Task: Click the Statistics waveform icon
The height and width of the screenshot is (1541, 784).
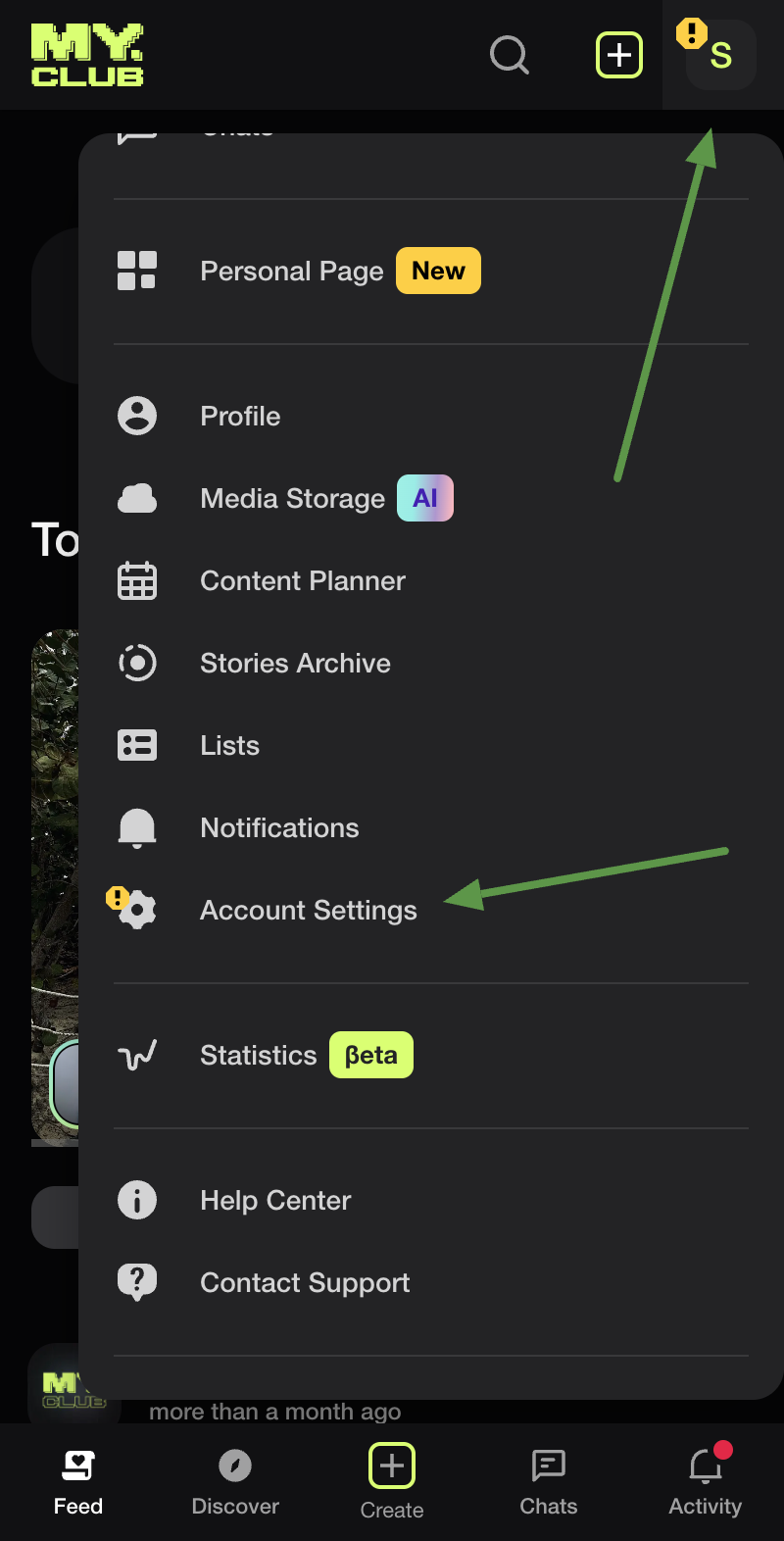Action: 137,1055
